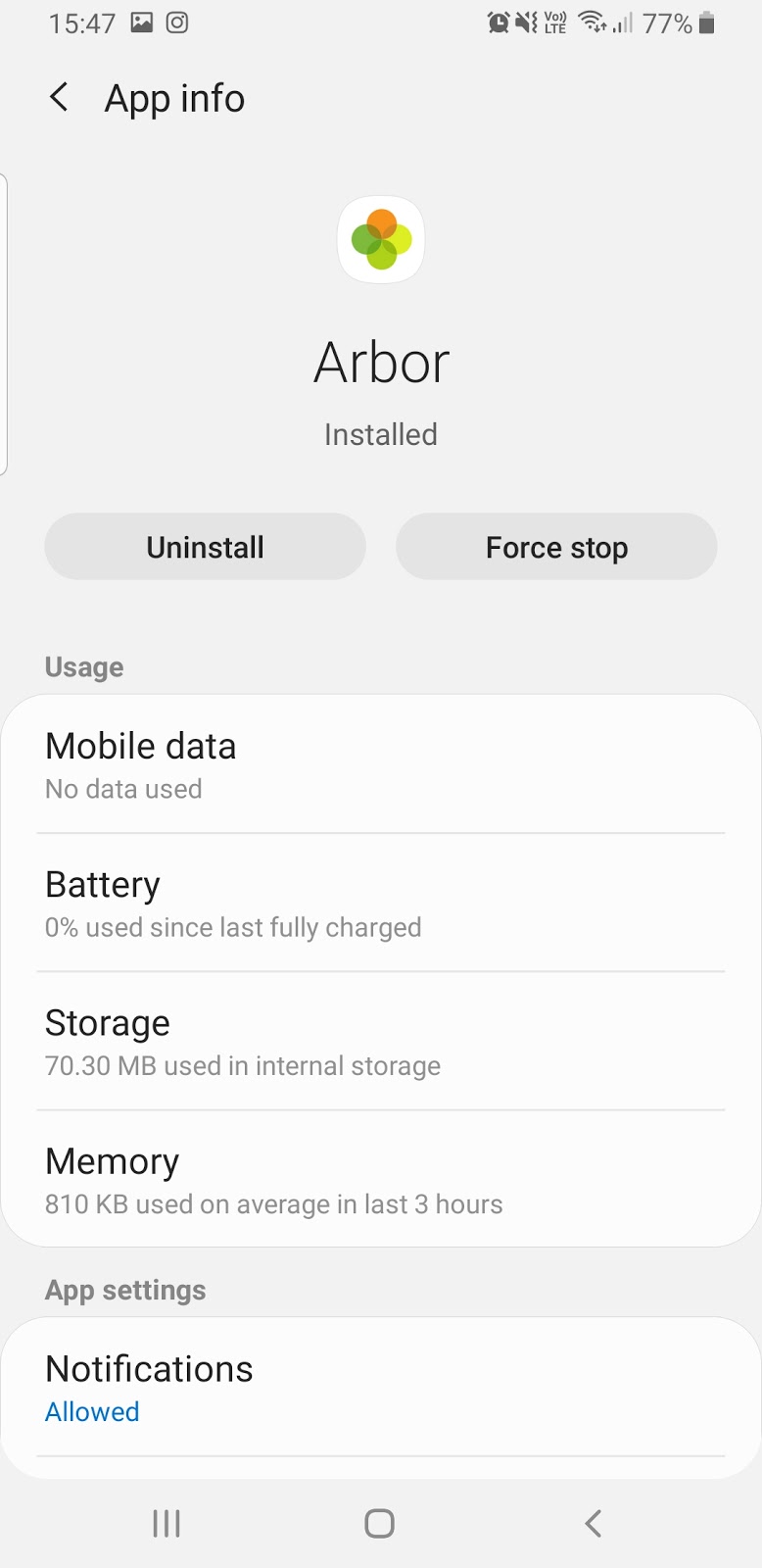
Task: Open Notifications settings for Arbor
Action: pos(380,1388)
